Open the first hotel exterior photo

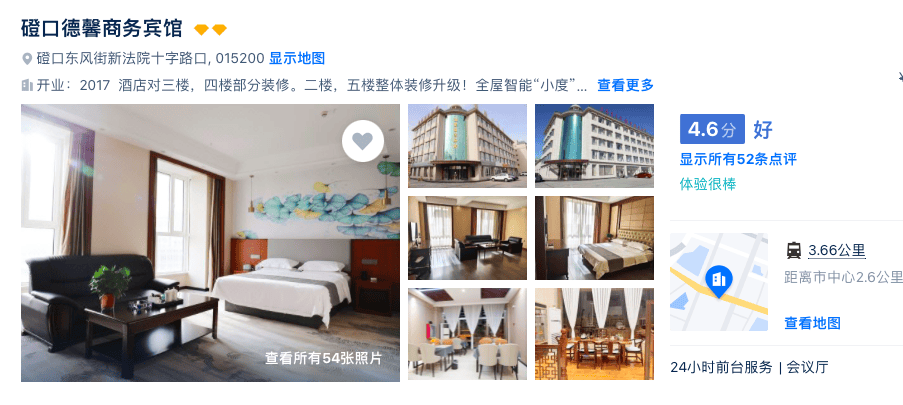(x=467, y=145)
